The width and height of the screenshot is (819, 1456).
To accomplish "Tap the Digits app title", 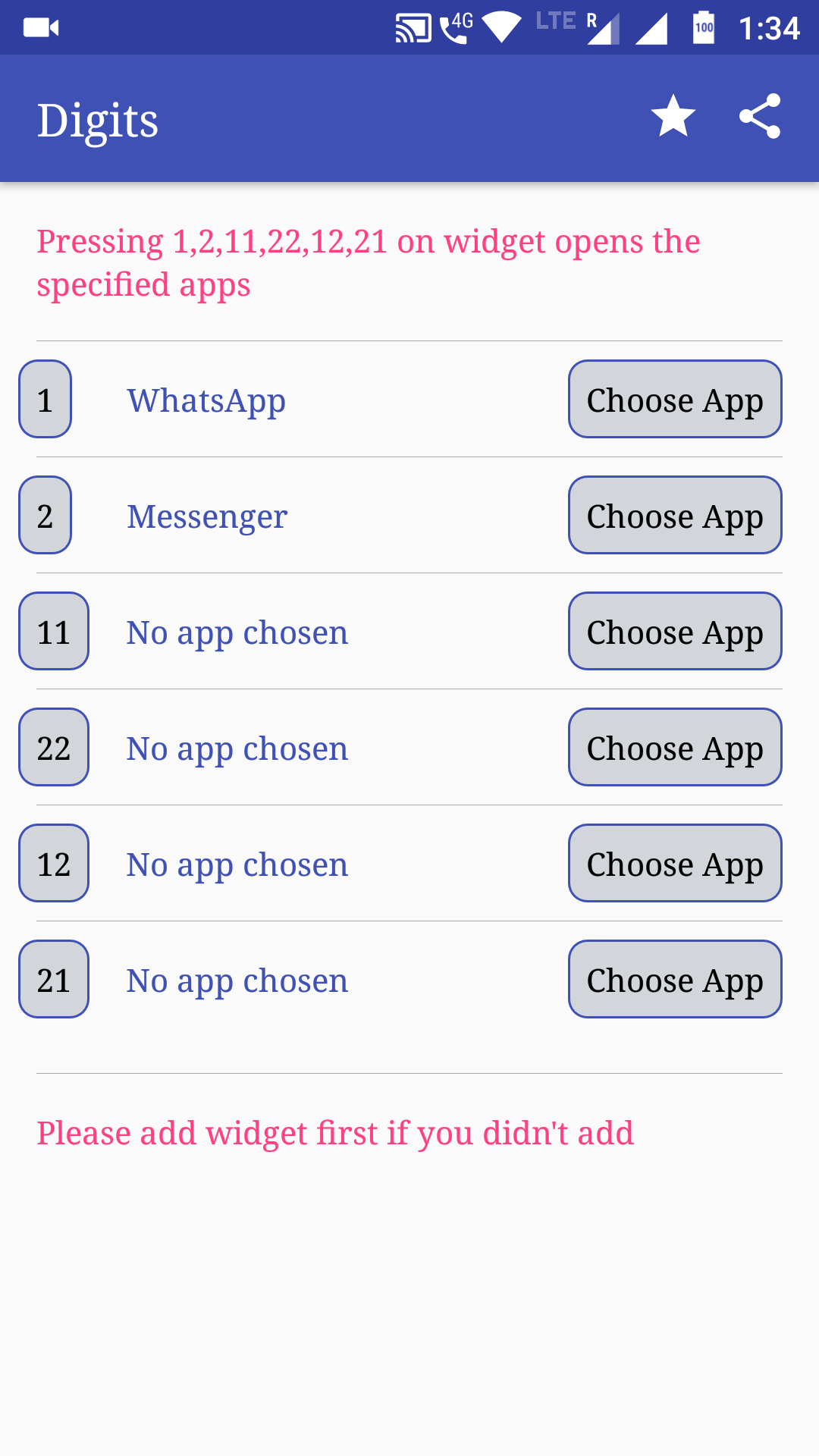I will pos(98,118).
